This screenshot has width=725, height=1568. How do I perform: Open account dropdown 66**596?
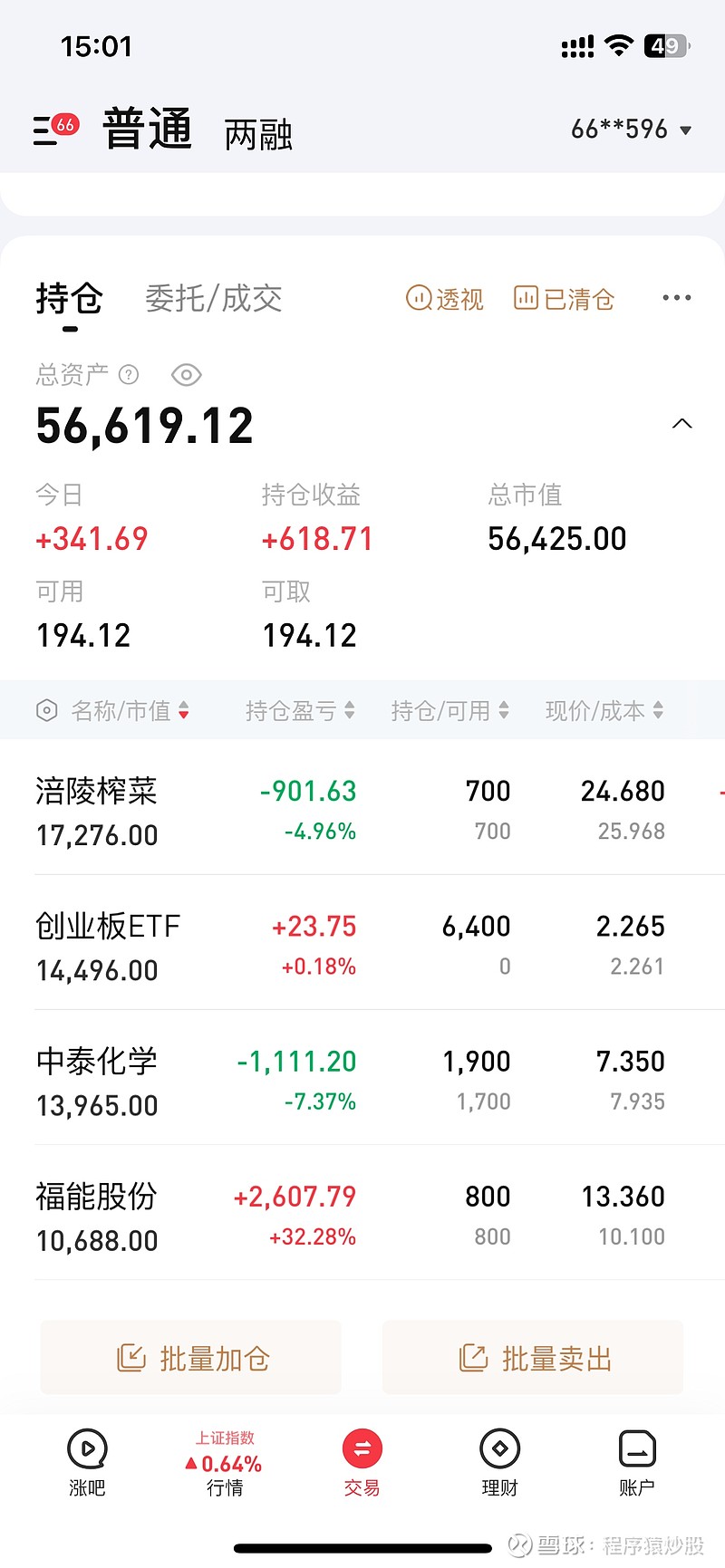(x=631, y=130)
